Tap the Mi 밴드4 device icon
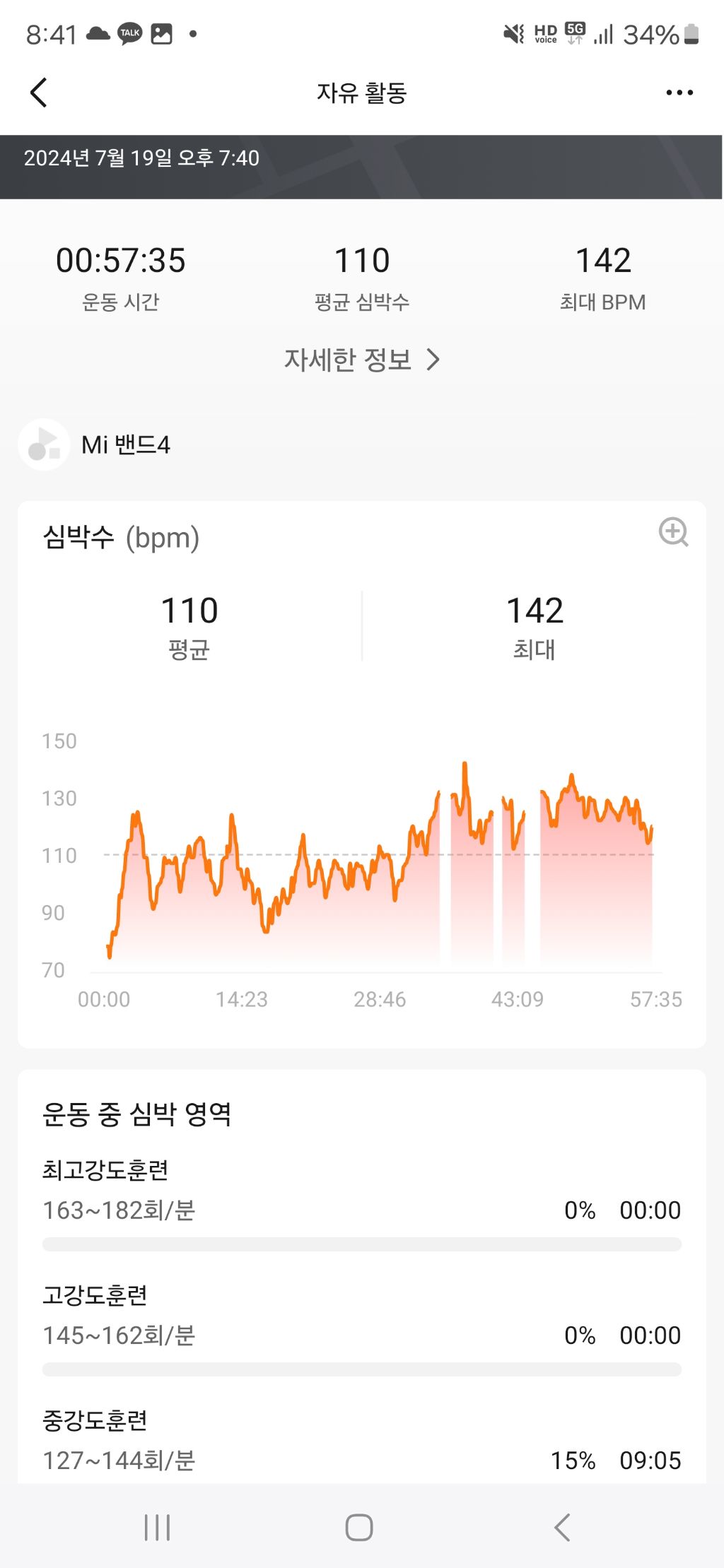Image resolution: width=724 pixels, height=1568 pixels. tap(44, 446)
